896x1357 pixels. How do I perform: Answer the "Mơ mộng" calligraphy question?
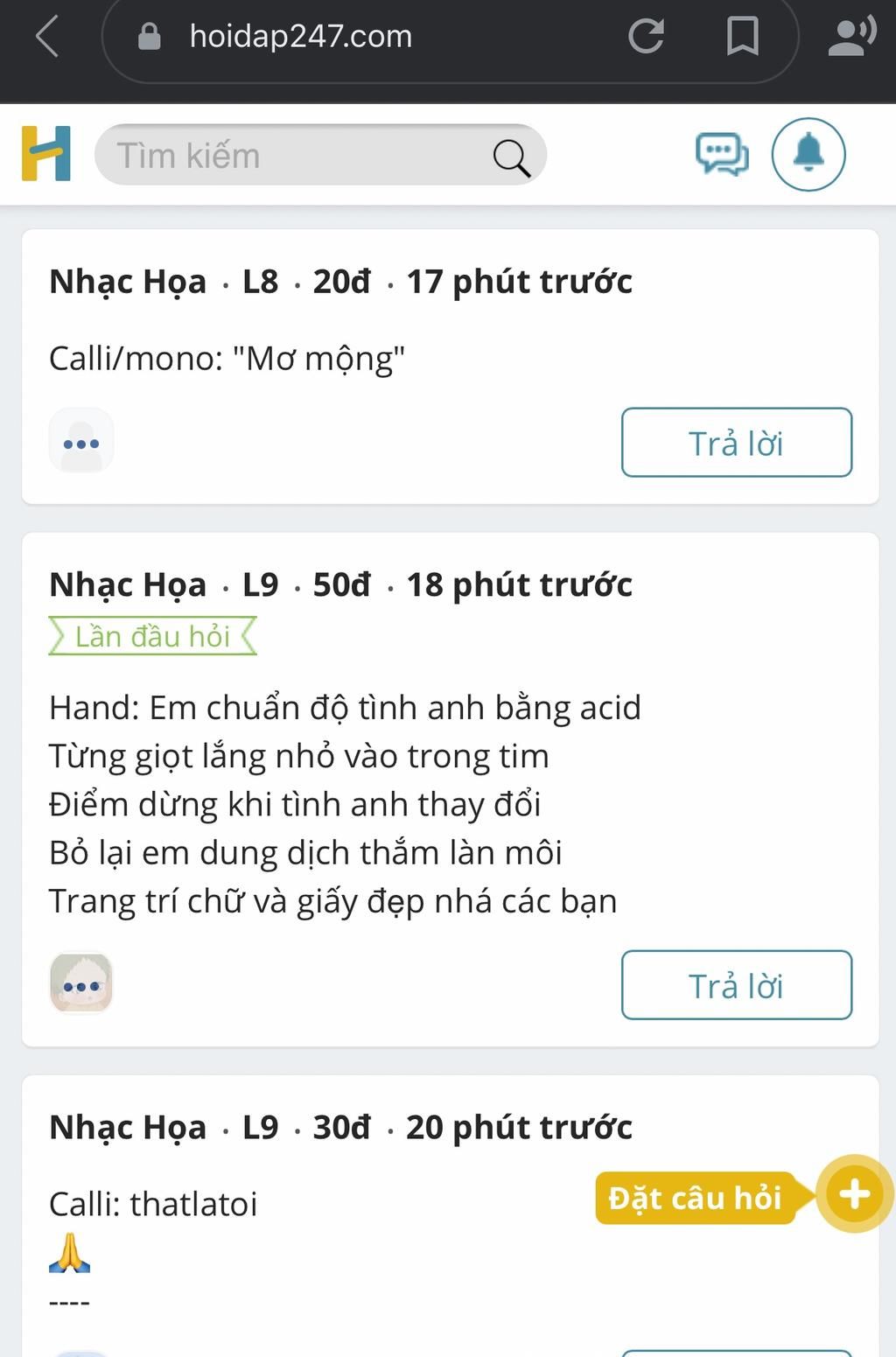pyautogui.click(x=736, y=443)
